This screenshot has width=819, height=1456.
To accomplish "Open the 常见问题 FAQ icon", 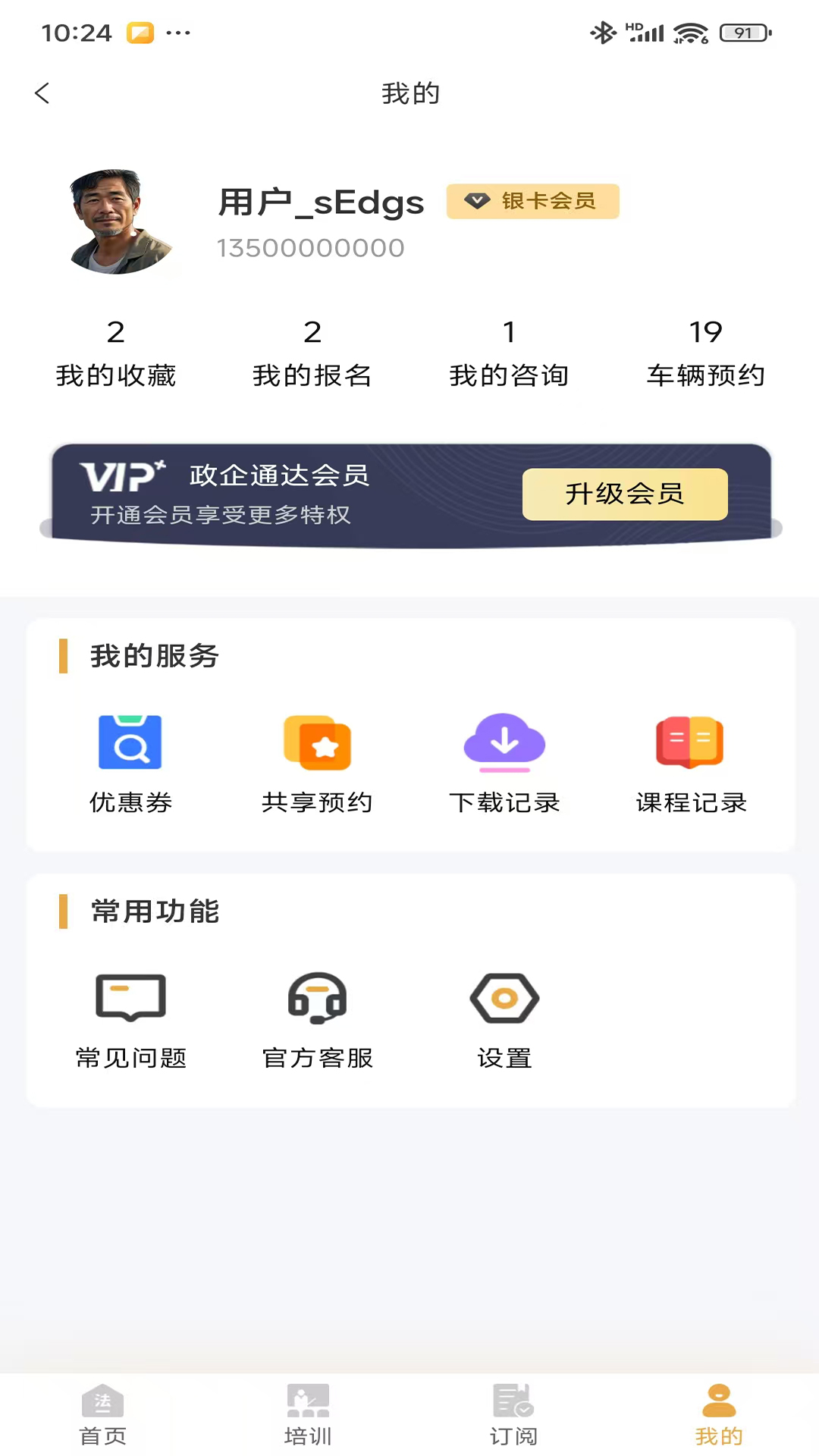I will pos(130,999).
